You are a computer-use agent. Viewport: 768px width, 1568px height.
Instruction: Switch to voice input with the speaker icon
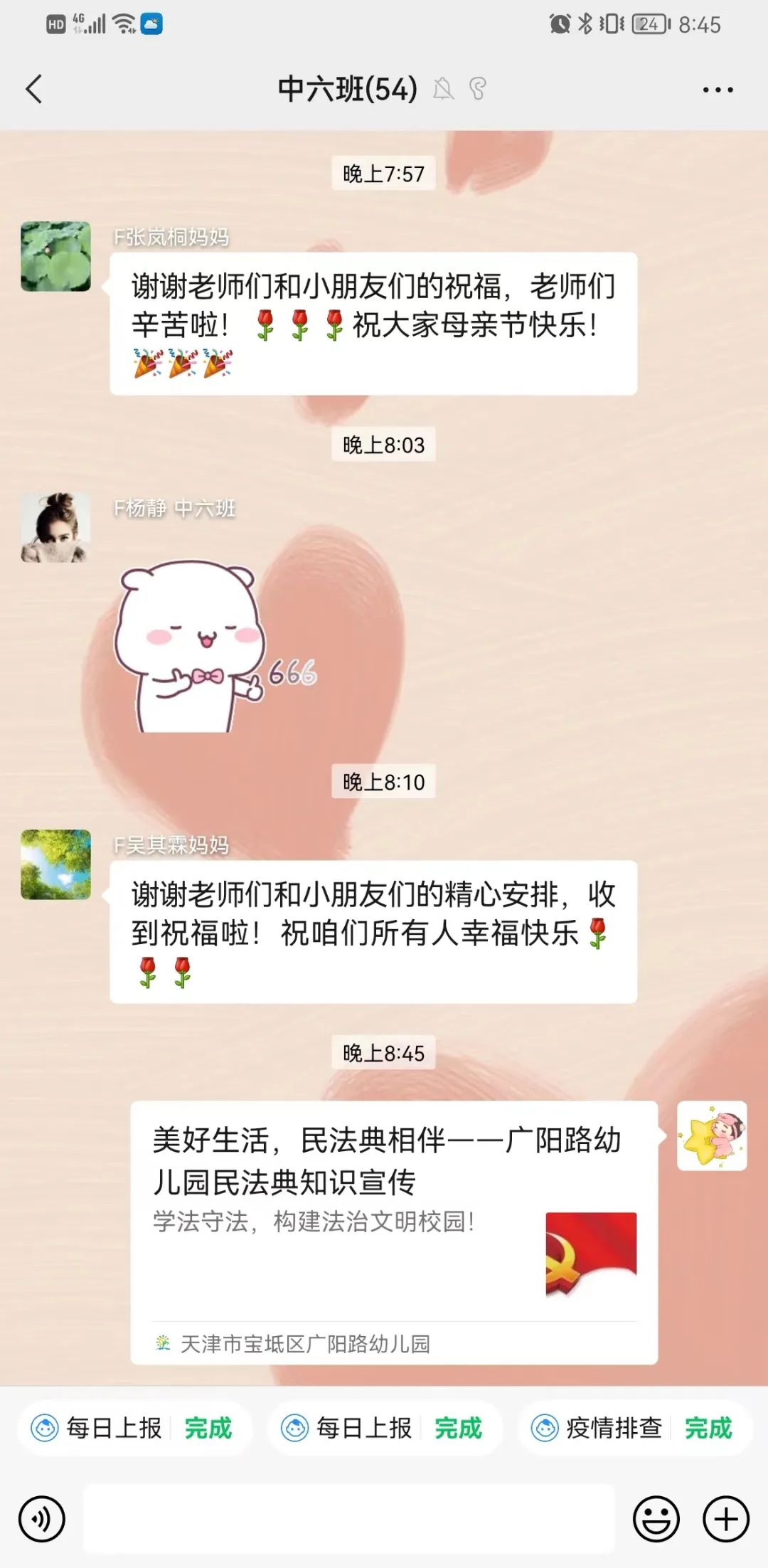pos(41,1517)
